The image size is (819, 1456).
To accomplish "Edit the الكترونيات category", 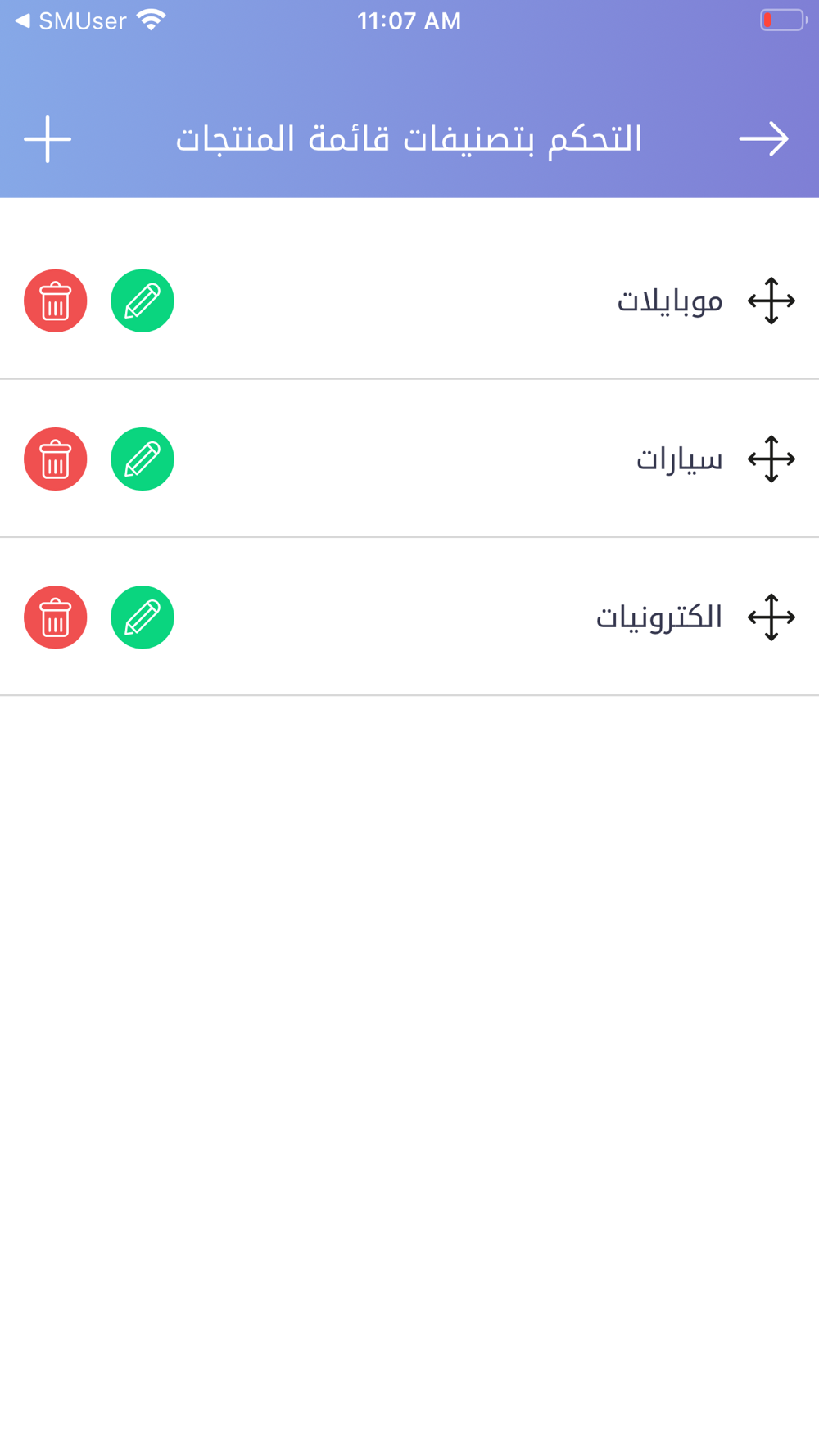I will tap(143, 617).
